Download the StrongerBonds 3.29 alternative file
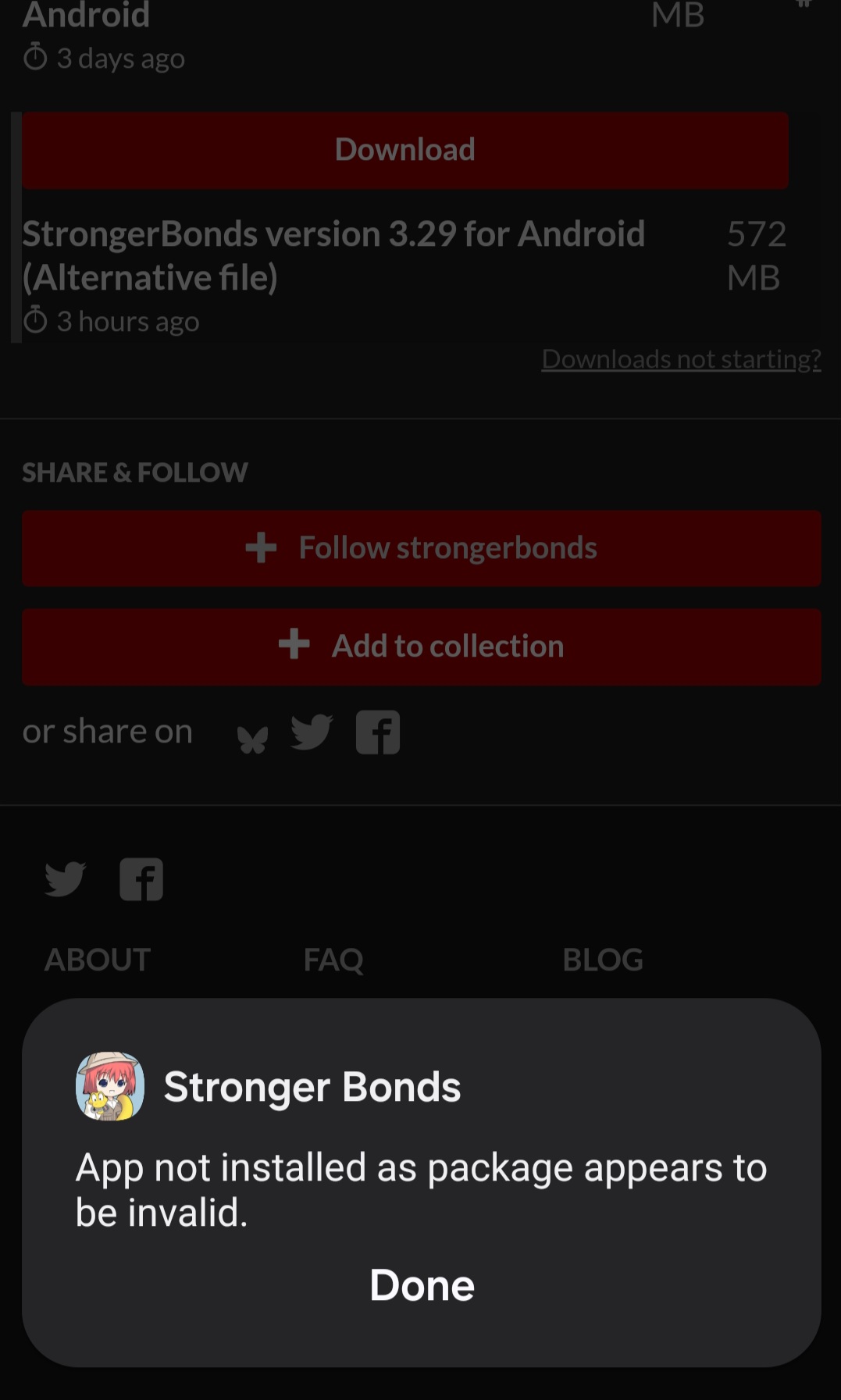Viewport: 841px width, 1400px height. point(405,150)
